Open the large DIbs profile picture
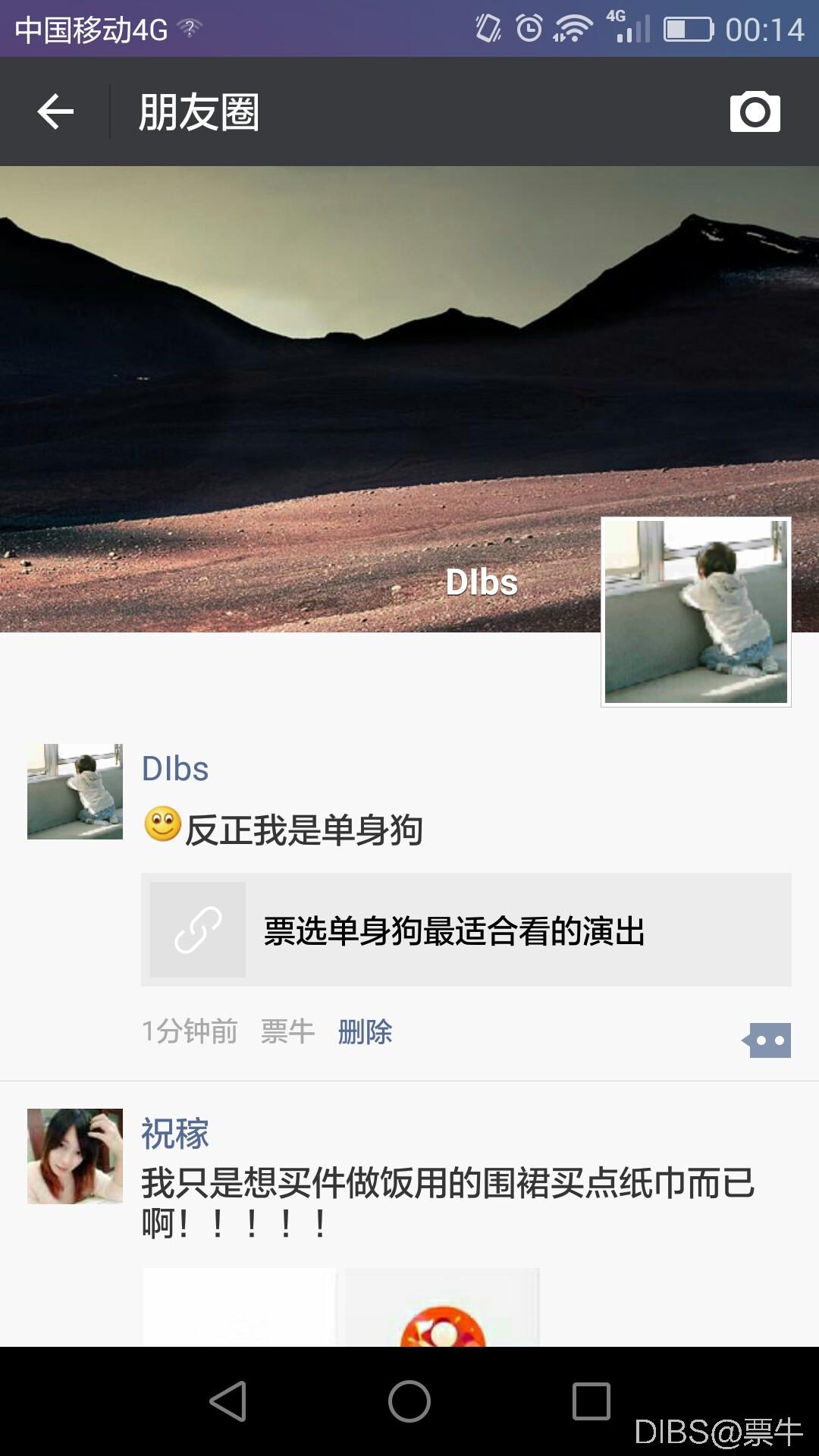This screenshot has width=819, height=1456. tap(695, 611)
